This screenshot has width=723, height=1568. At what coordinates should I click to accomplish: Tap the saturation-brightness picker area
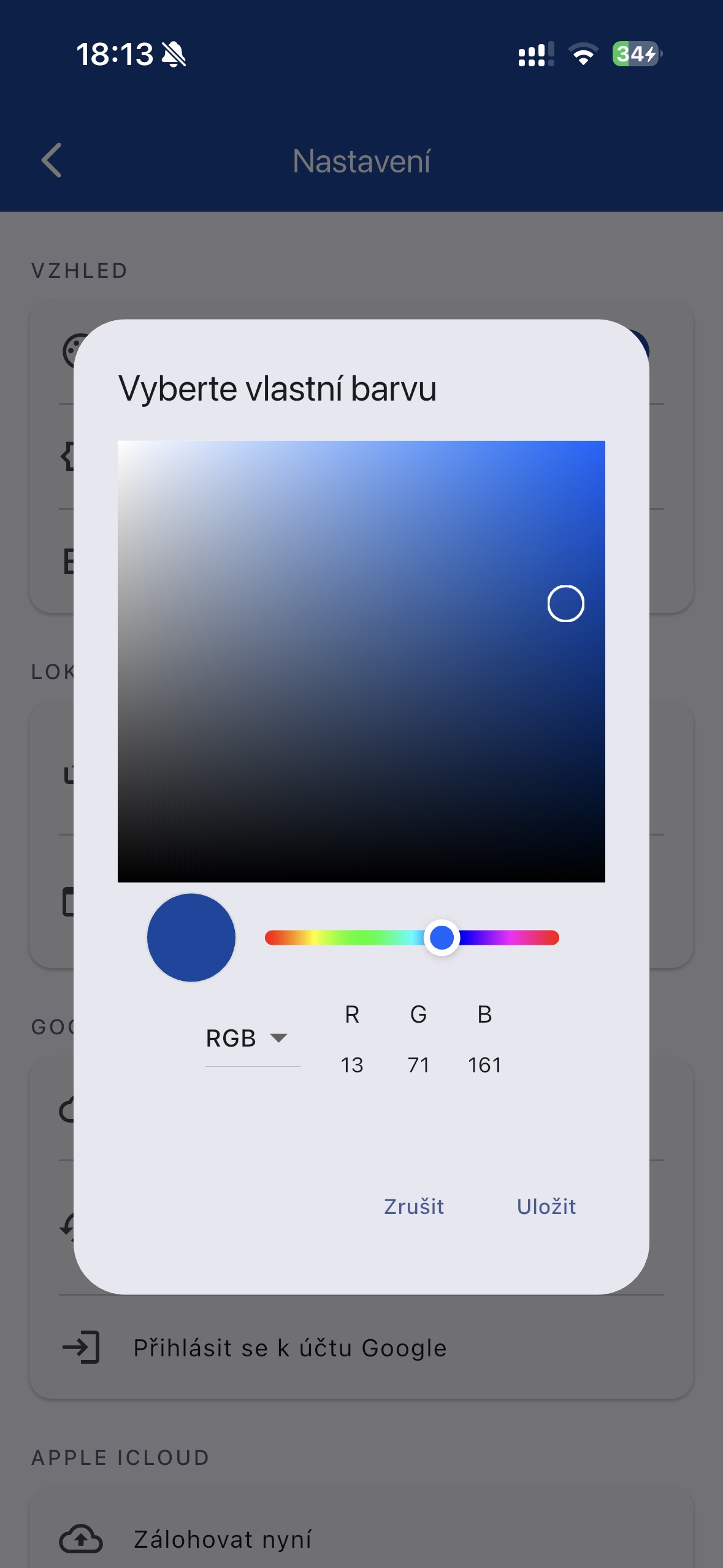pyautogui.click(x=361, y=661)
